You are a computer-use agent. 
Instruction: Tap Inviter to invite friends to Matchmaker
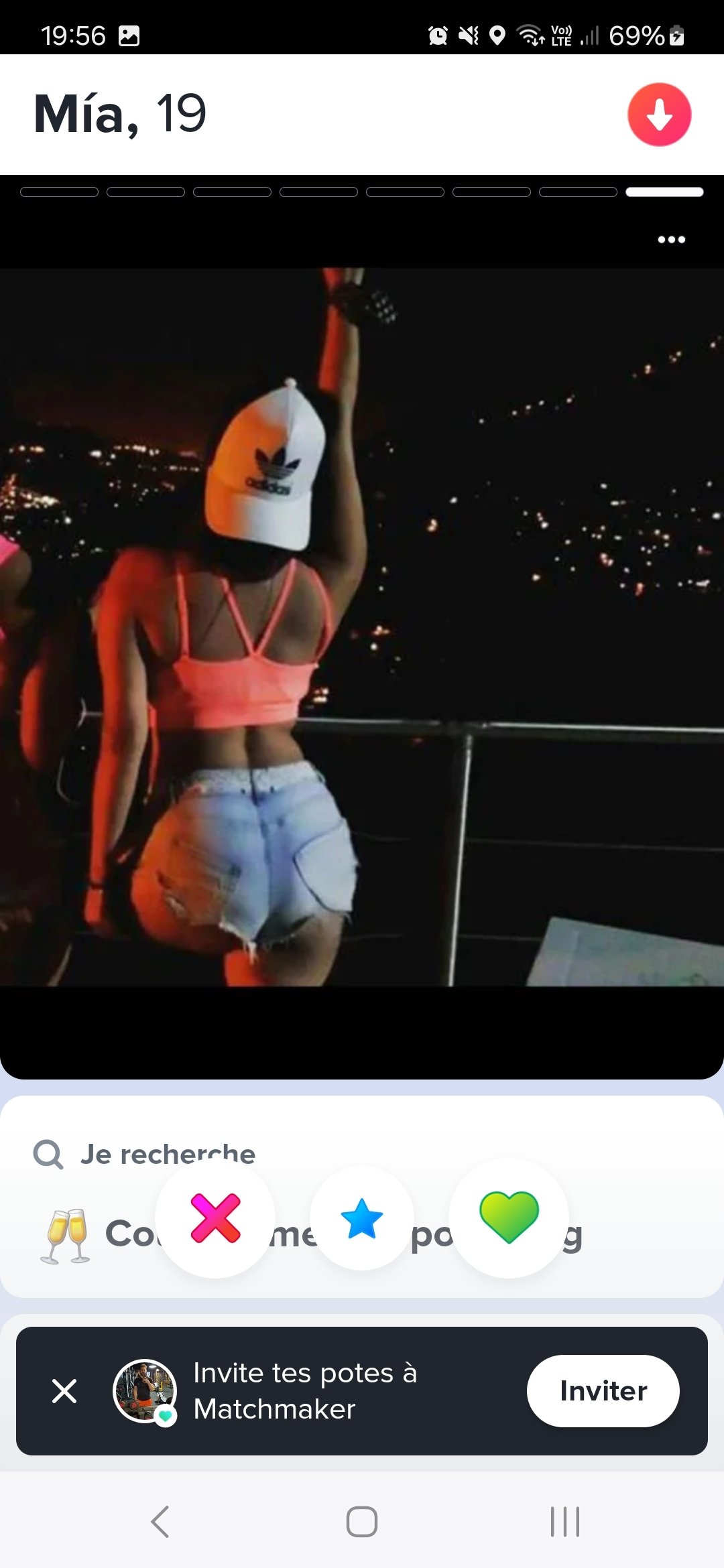tap(603, 1391)
